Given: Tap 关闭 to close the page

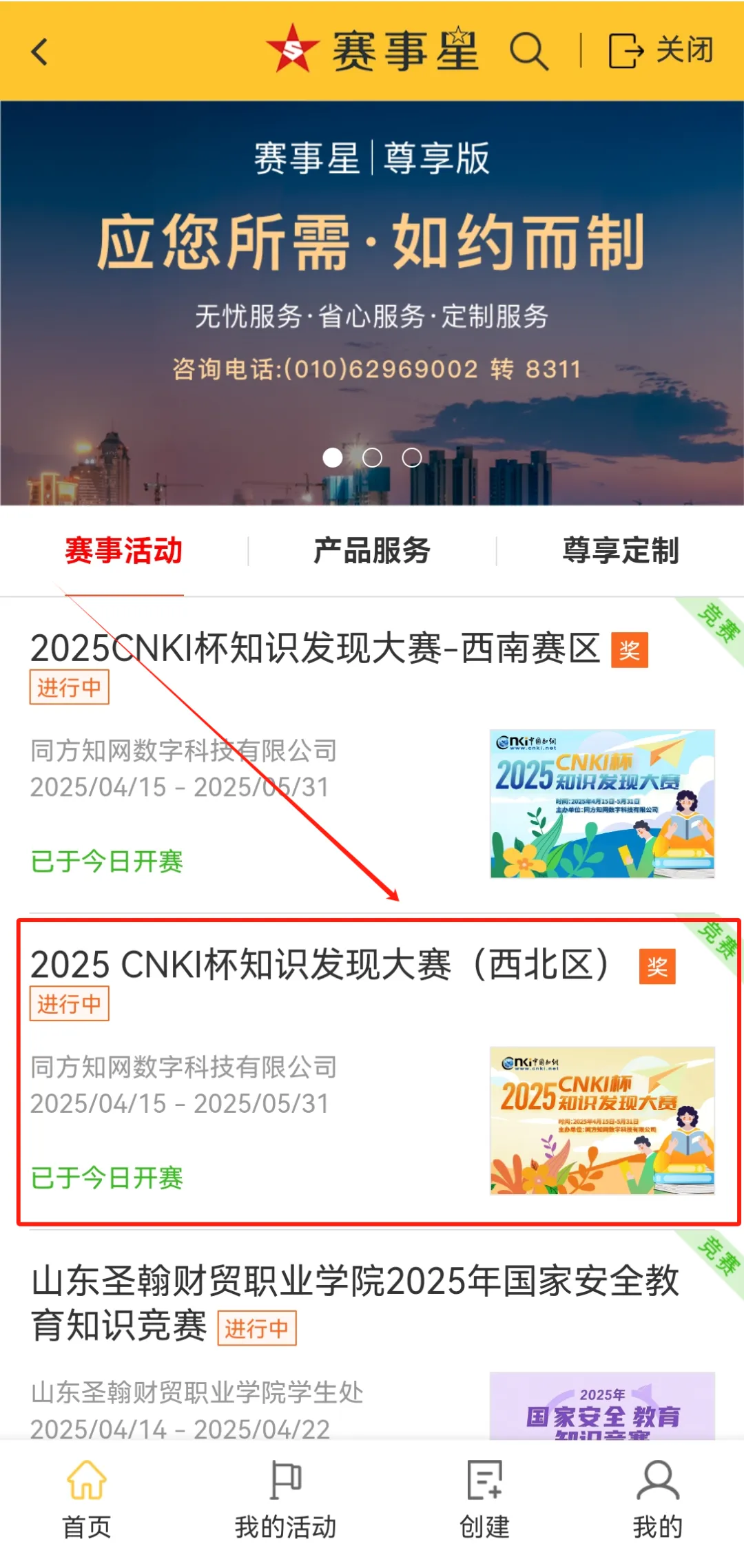Looking at the screenshot, I should click(661, 51).
